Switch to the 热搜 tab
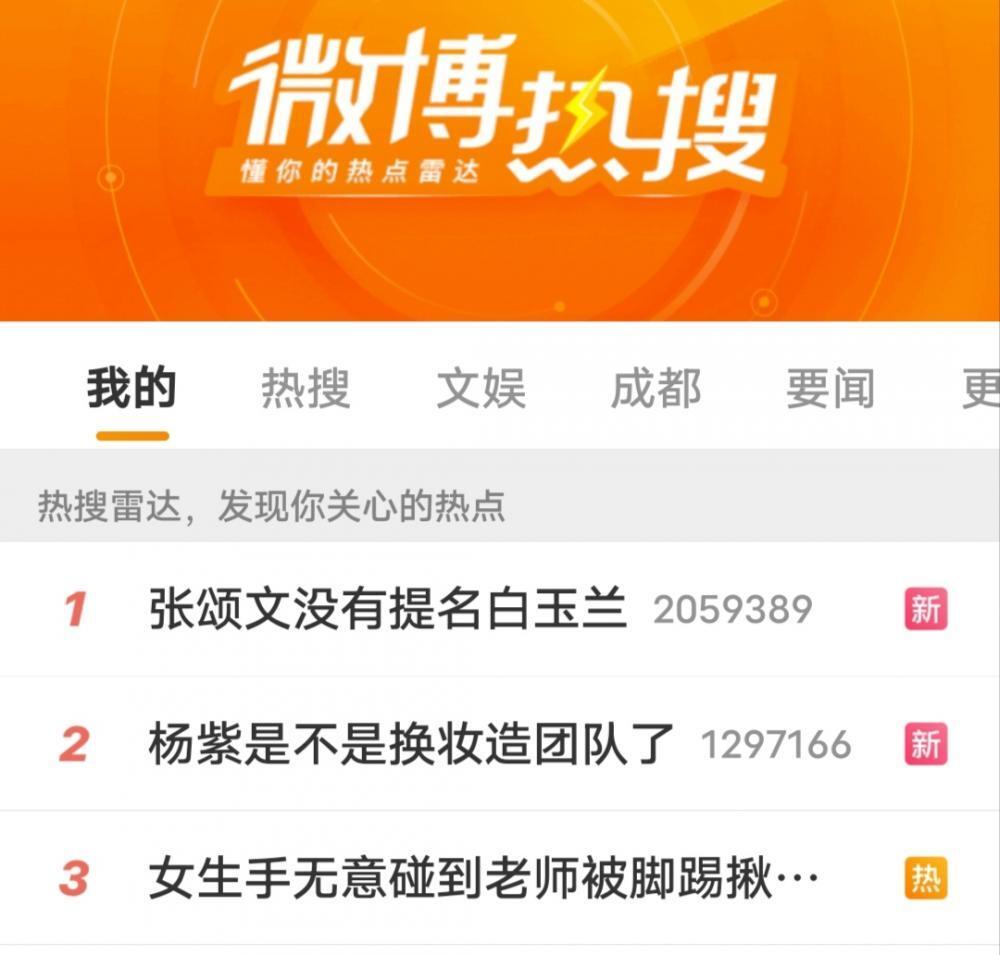Viewport: 1000px width, 955px height. [x=305, y=389]
